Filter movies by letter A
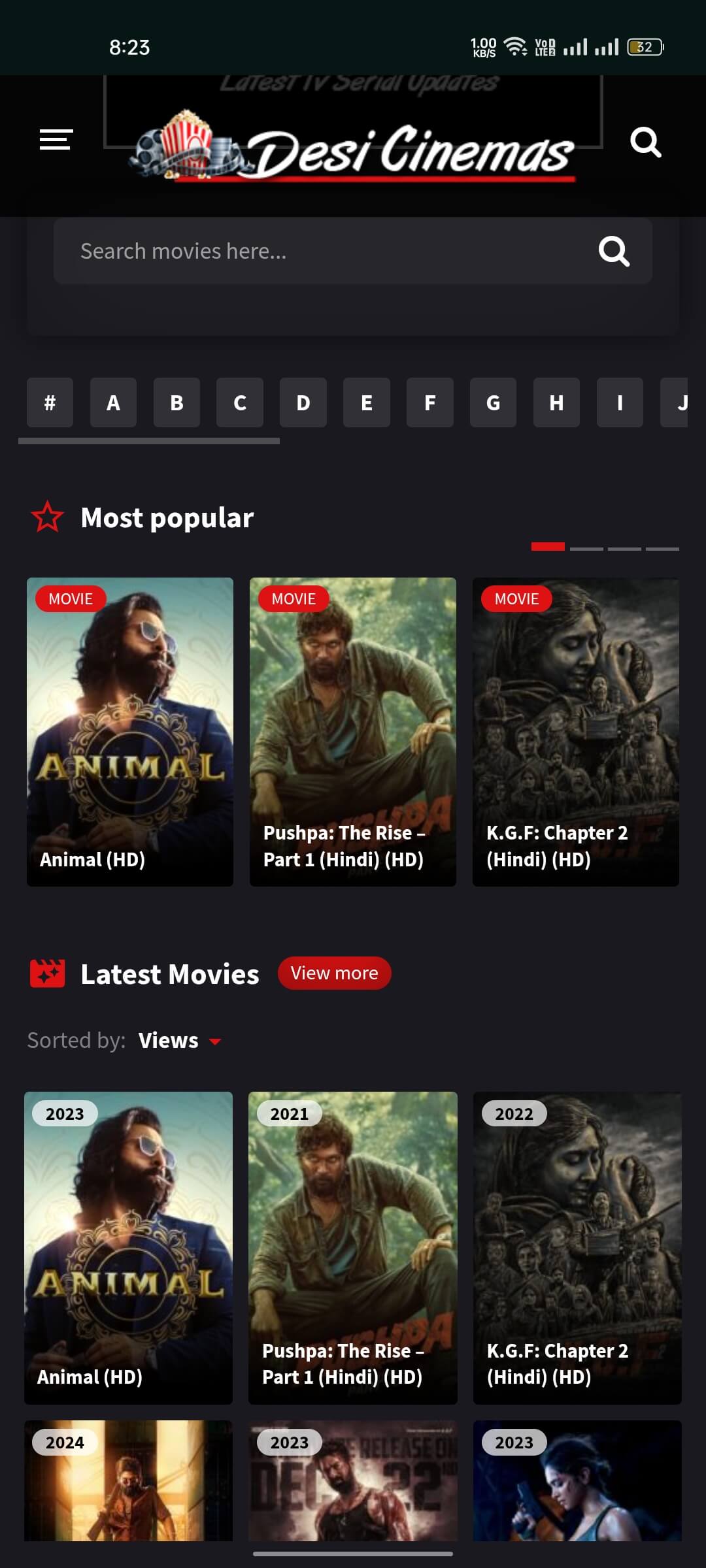This screenshot has height=1568, width=706. (x=113, y=402)
